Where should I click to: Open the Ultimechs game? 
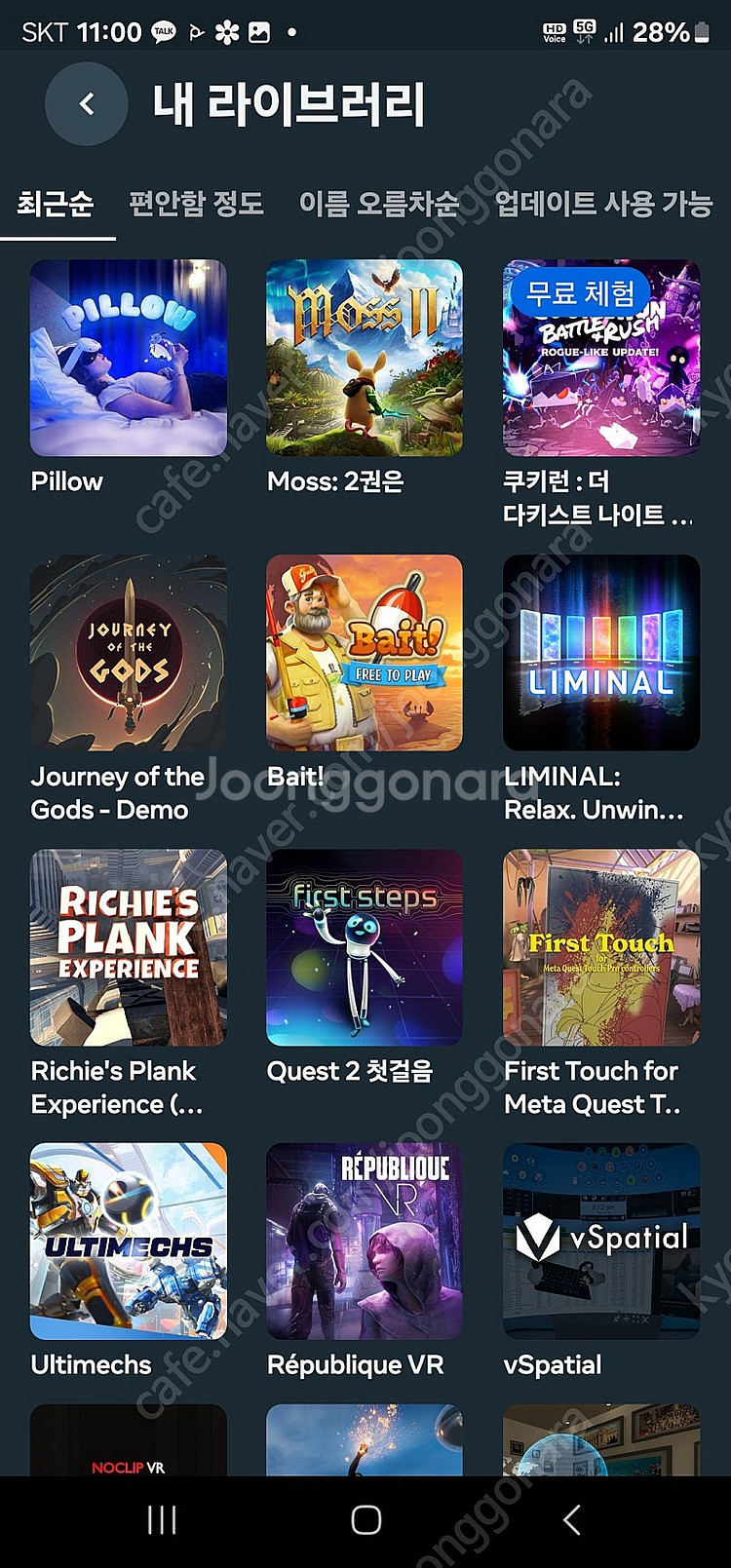[129, 1242]
